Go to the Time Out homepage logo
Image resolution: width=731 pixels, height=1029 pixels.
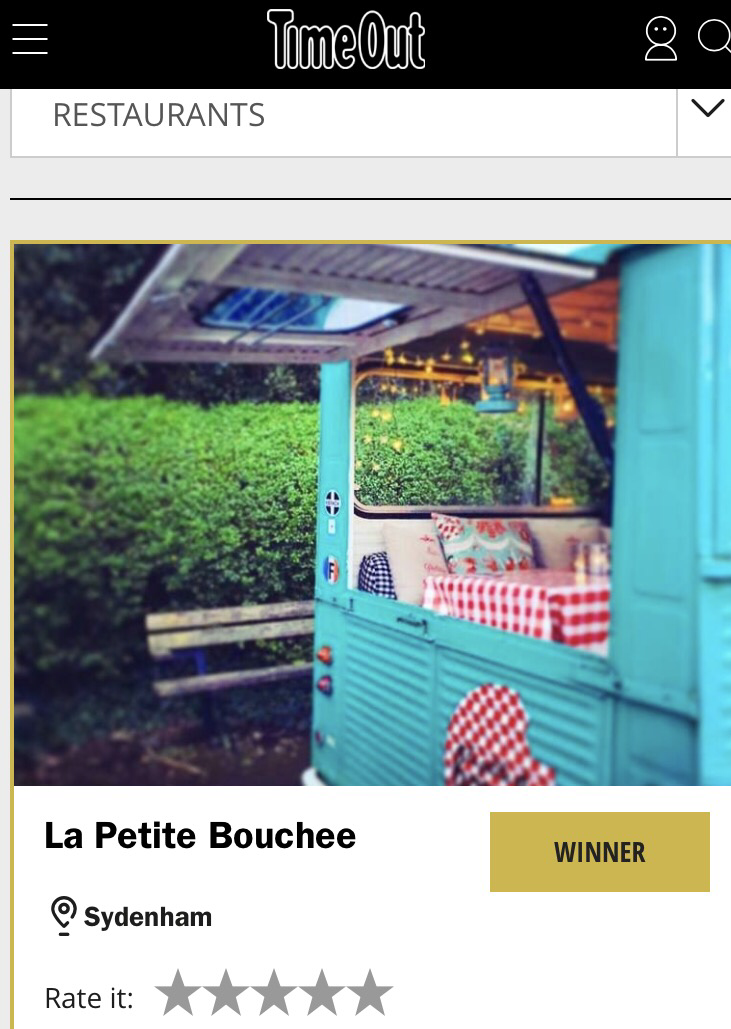tap(346, 40)
